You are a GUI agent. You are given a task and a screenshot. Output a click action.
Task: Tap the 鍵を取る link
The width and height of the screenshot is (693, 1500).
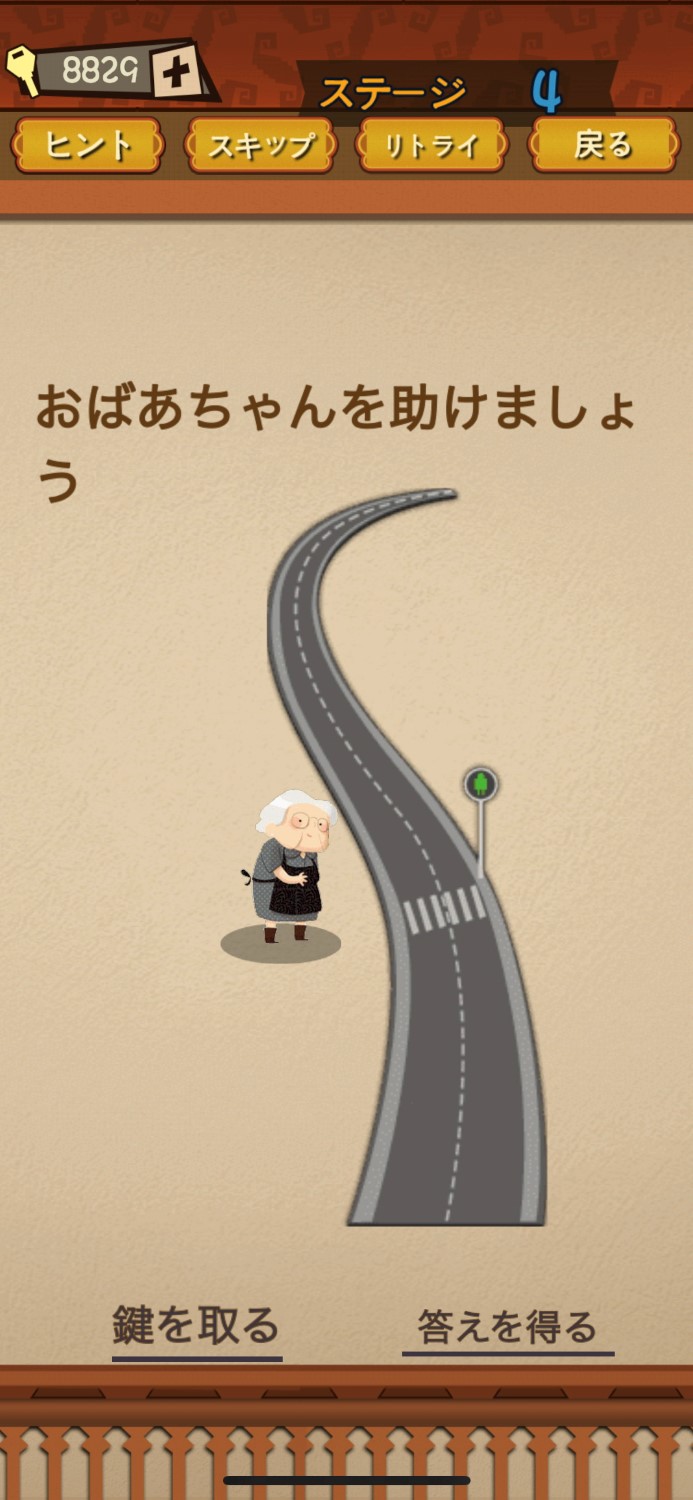[x=196, y=1326]
